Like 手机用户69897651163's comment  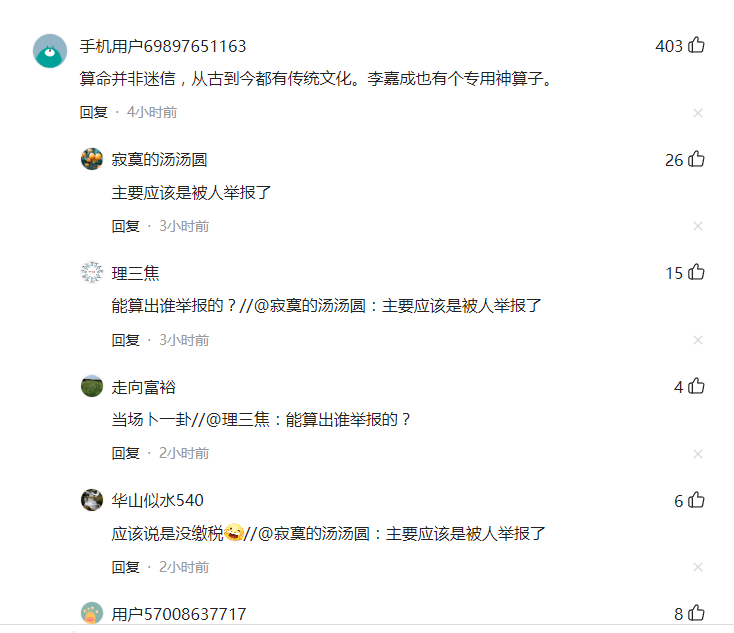(697, 45)
